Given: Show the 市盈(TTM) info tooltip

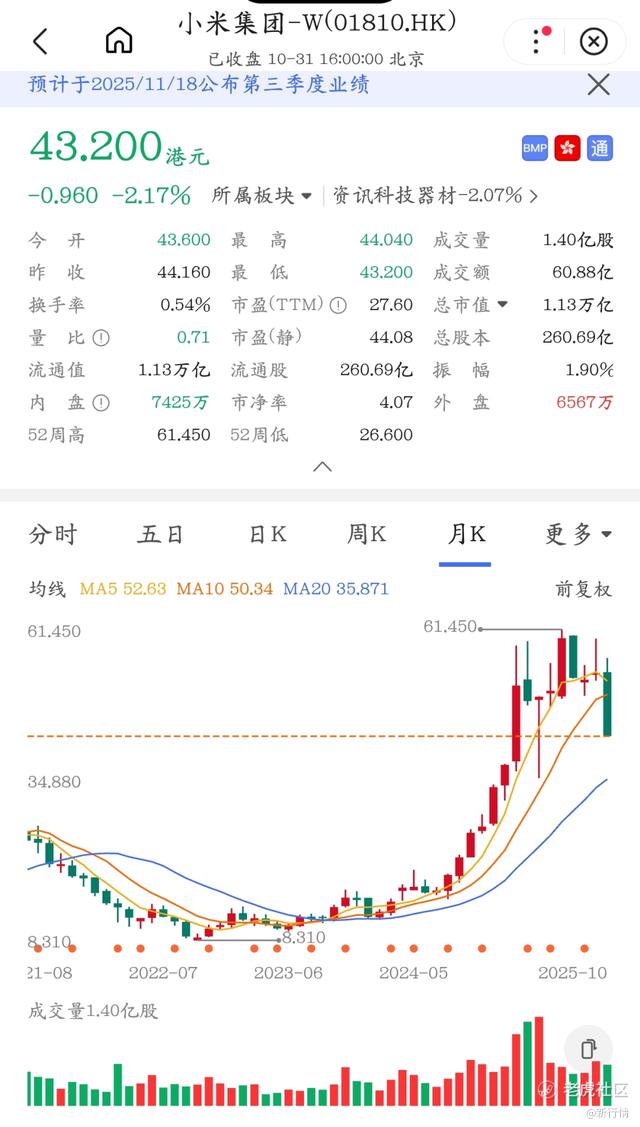Looking at the screenshot, I should pos(338,305).
